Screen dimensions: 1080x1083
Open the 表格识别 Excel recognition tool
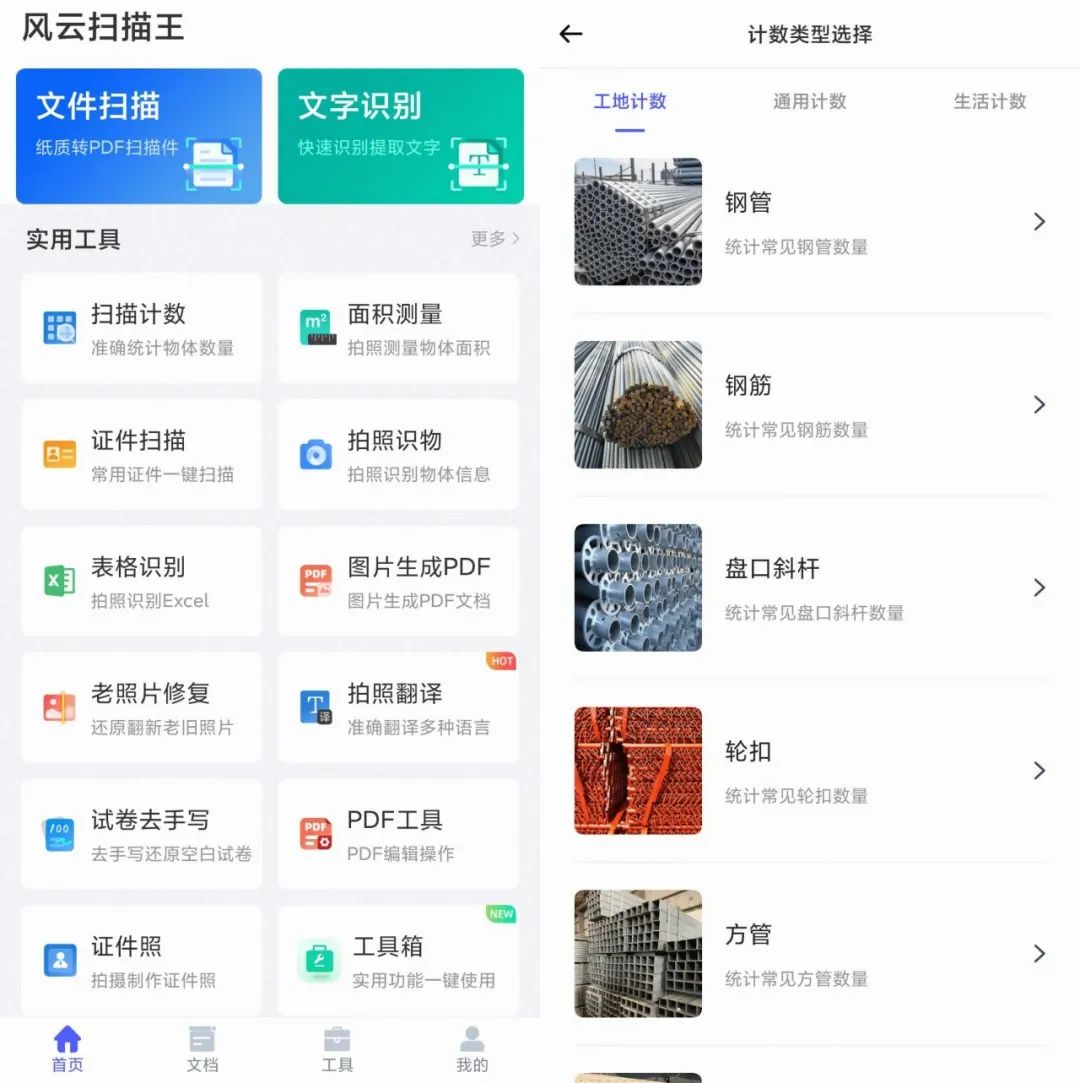141,580
